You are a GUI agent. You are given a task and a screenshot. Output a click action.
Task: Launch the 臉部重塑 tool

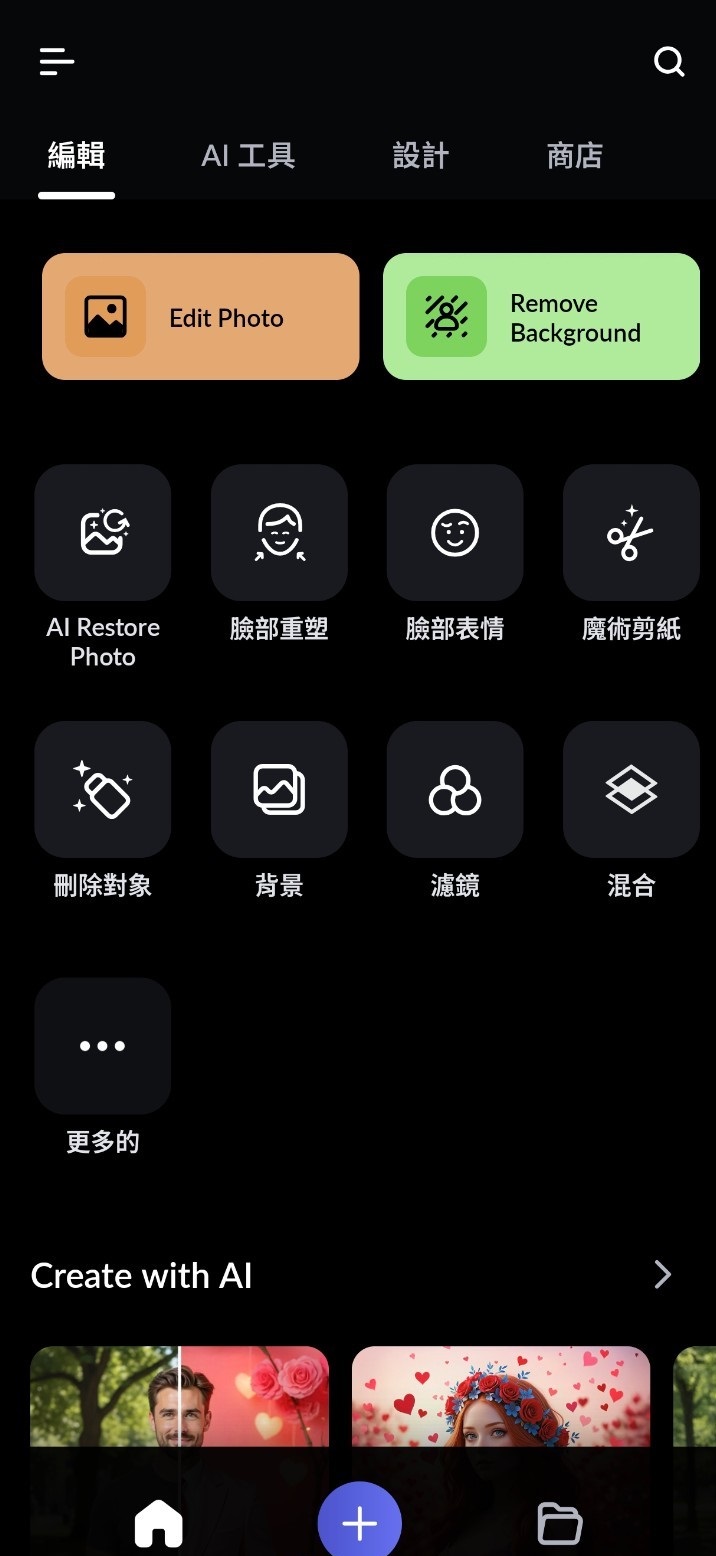[279, 533]
